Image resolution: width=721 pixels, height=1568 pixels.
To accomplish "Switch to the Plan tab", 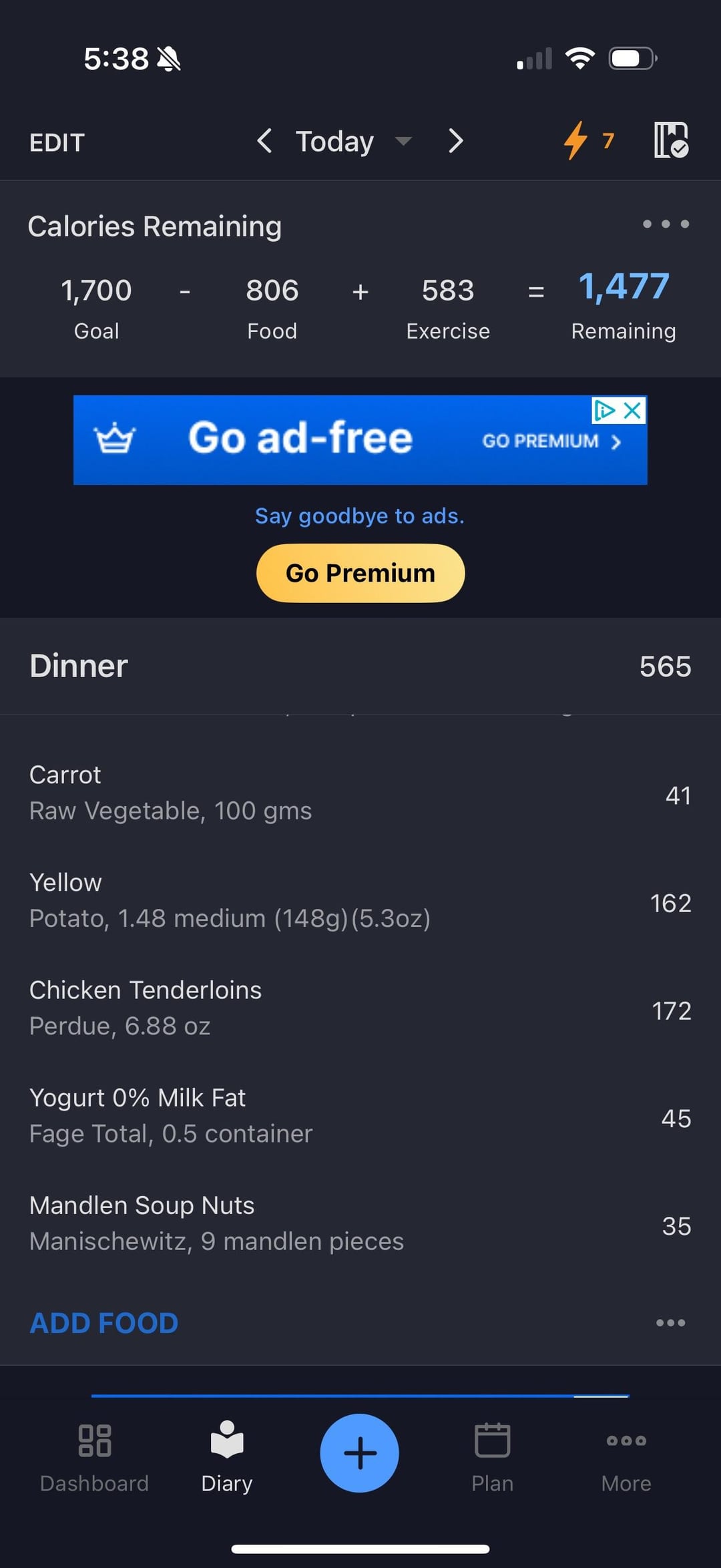I will click(x=493, y=1458).
